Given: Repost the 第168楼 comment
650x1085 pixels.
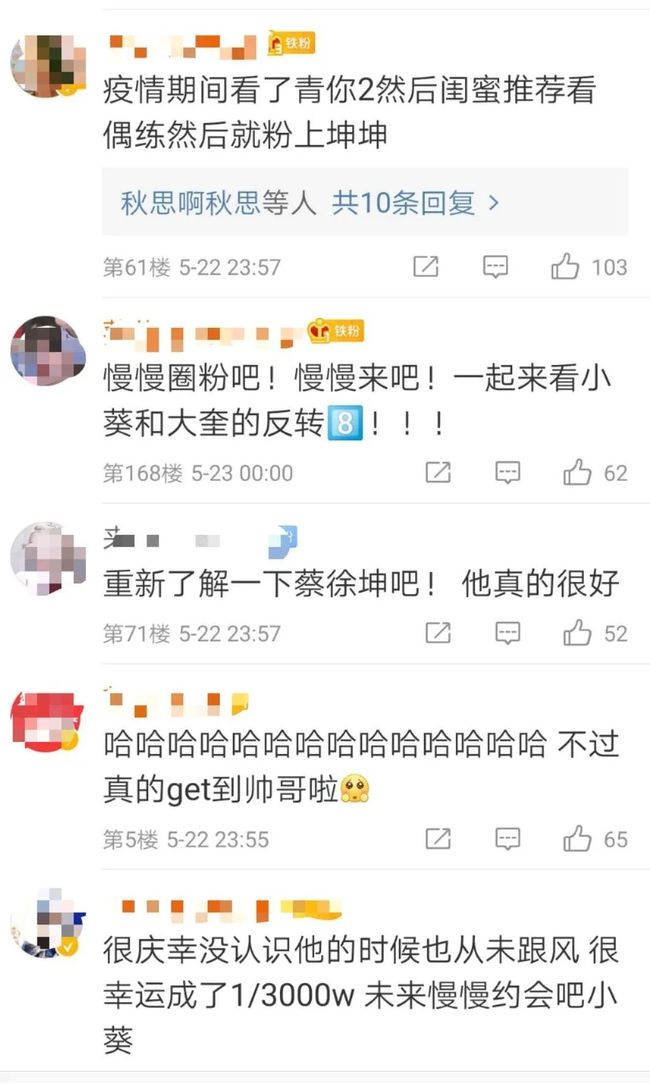Looking at the screenshot, I should point(438,473).
